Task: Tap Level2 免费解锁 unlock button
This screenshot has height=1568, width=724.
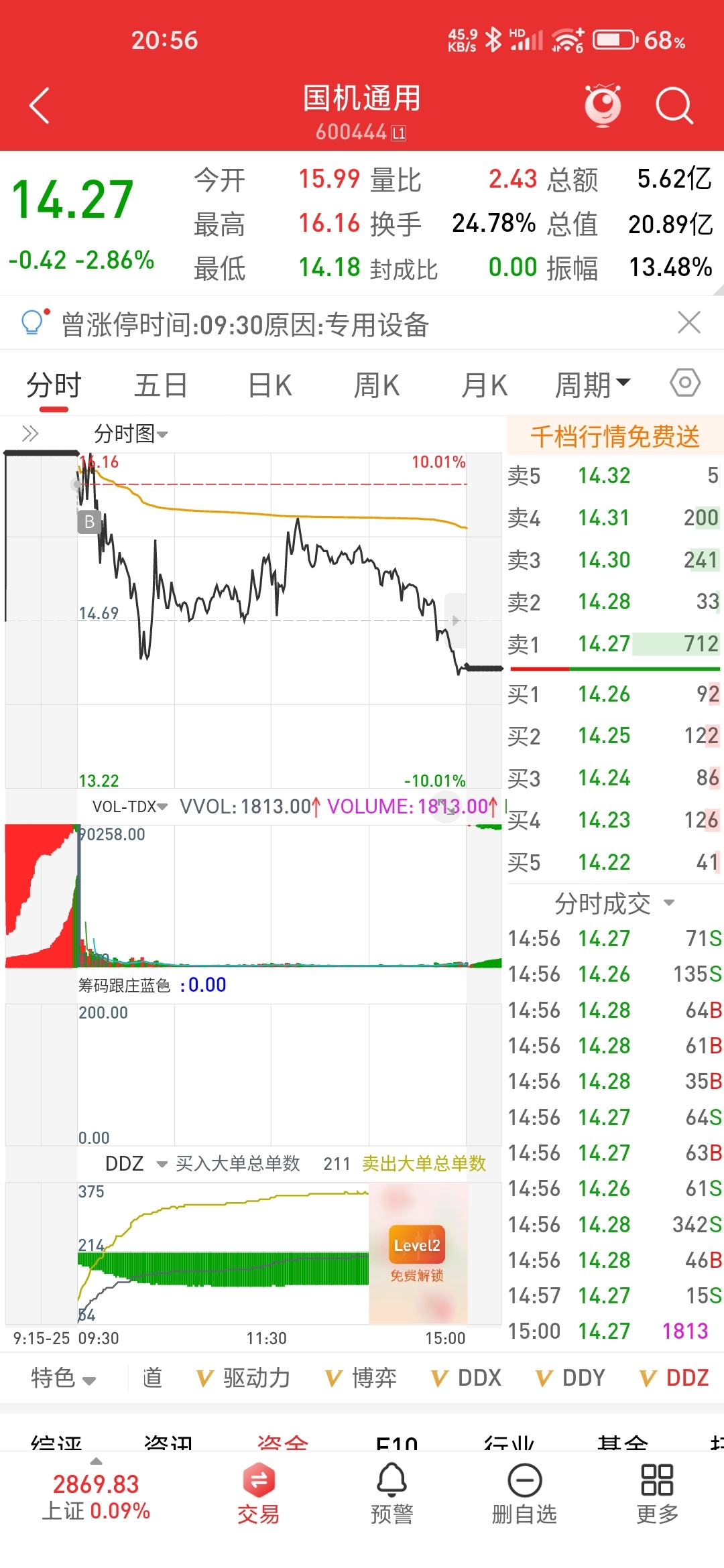Action: click(417, 1254)
